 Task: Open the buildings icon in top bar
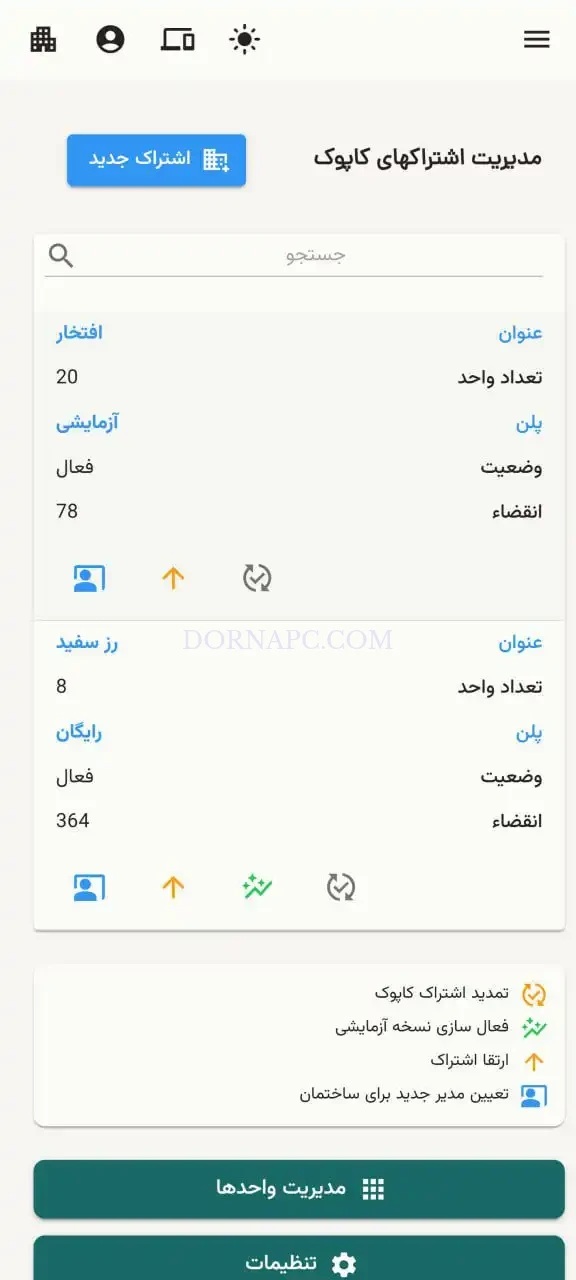pyautogui.click(x=43, y=39)
